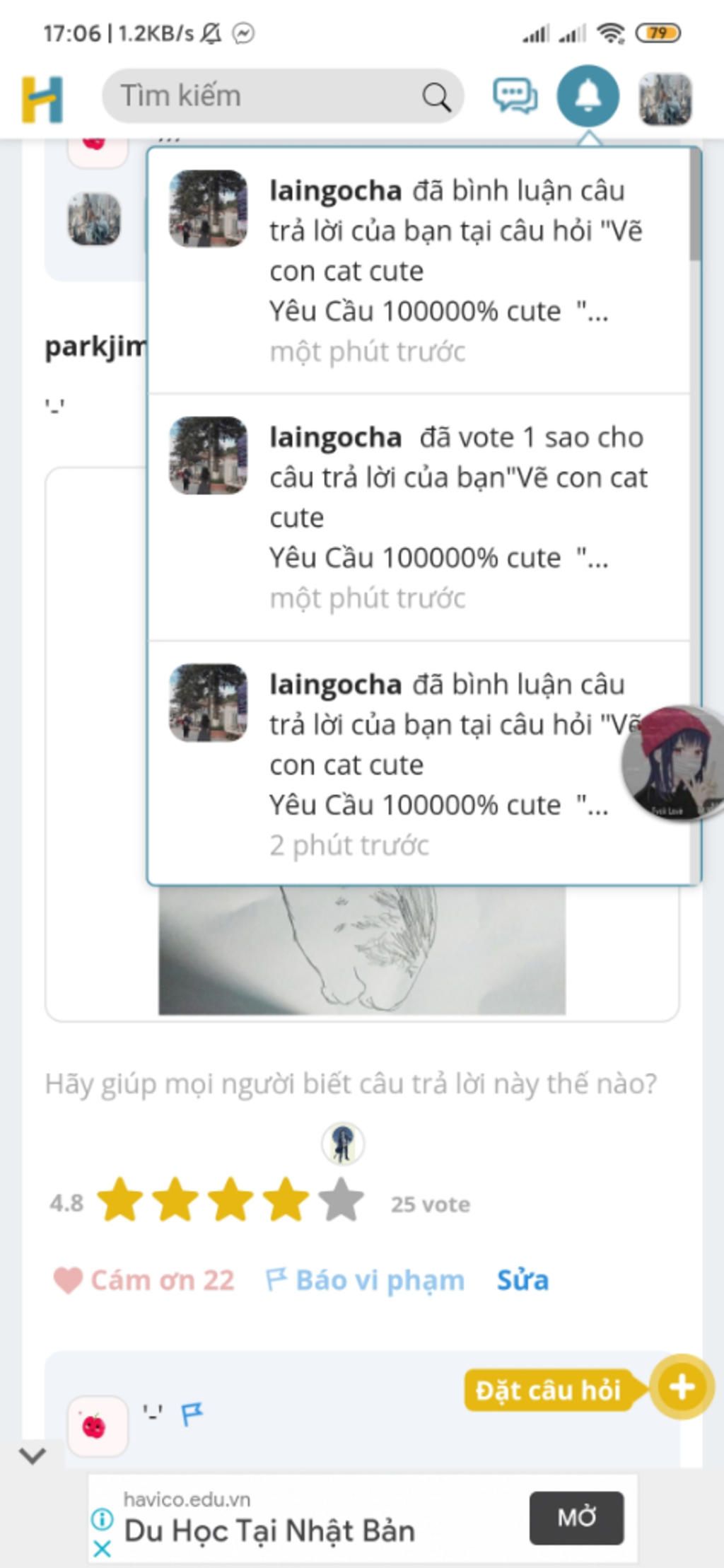Go to Hoidap247 home logo
724x1568 pixels.
pos(42,99)
